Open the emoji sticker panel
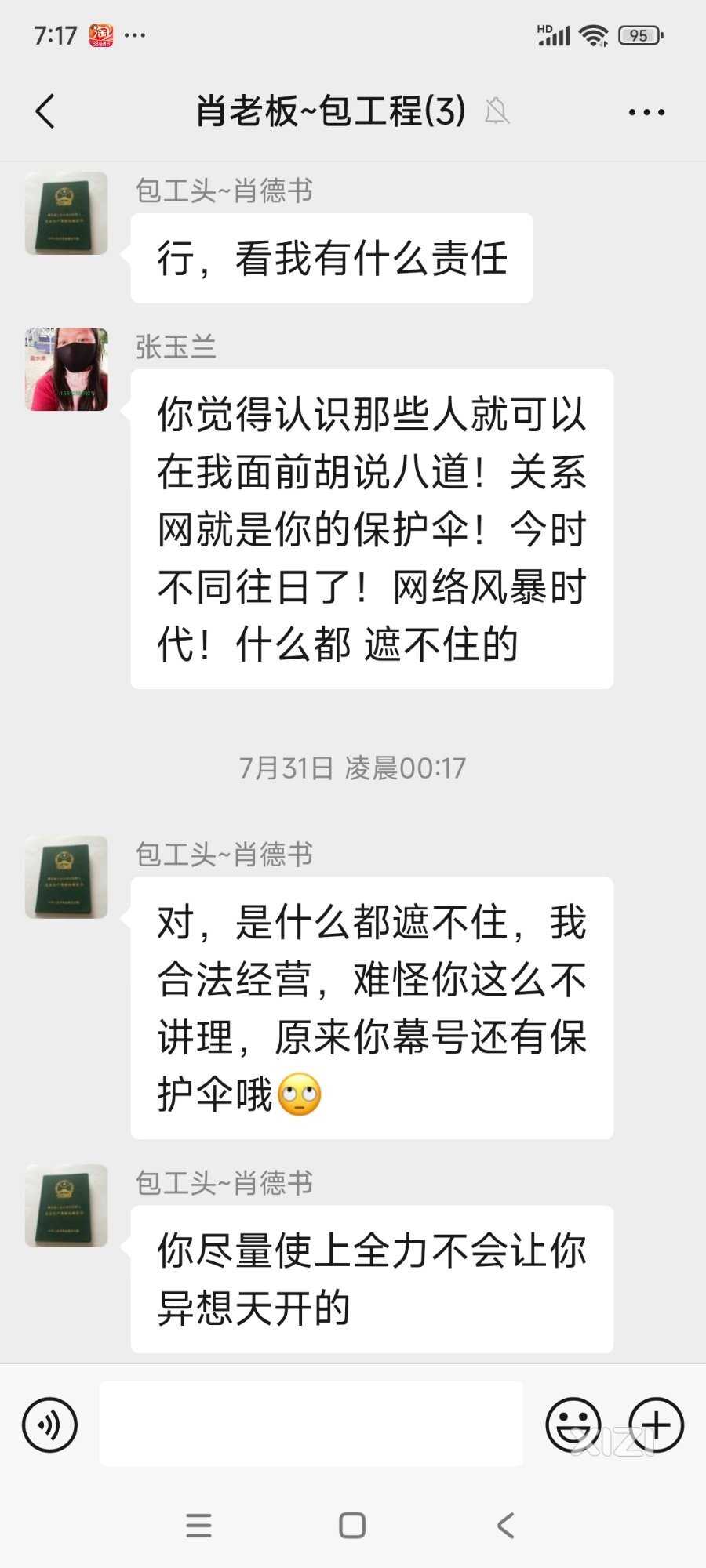 pos(573,1425)
